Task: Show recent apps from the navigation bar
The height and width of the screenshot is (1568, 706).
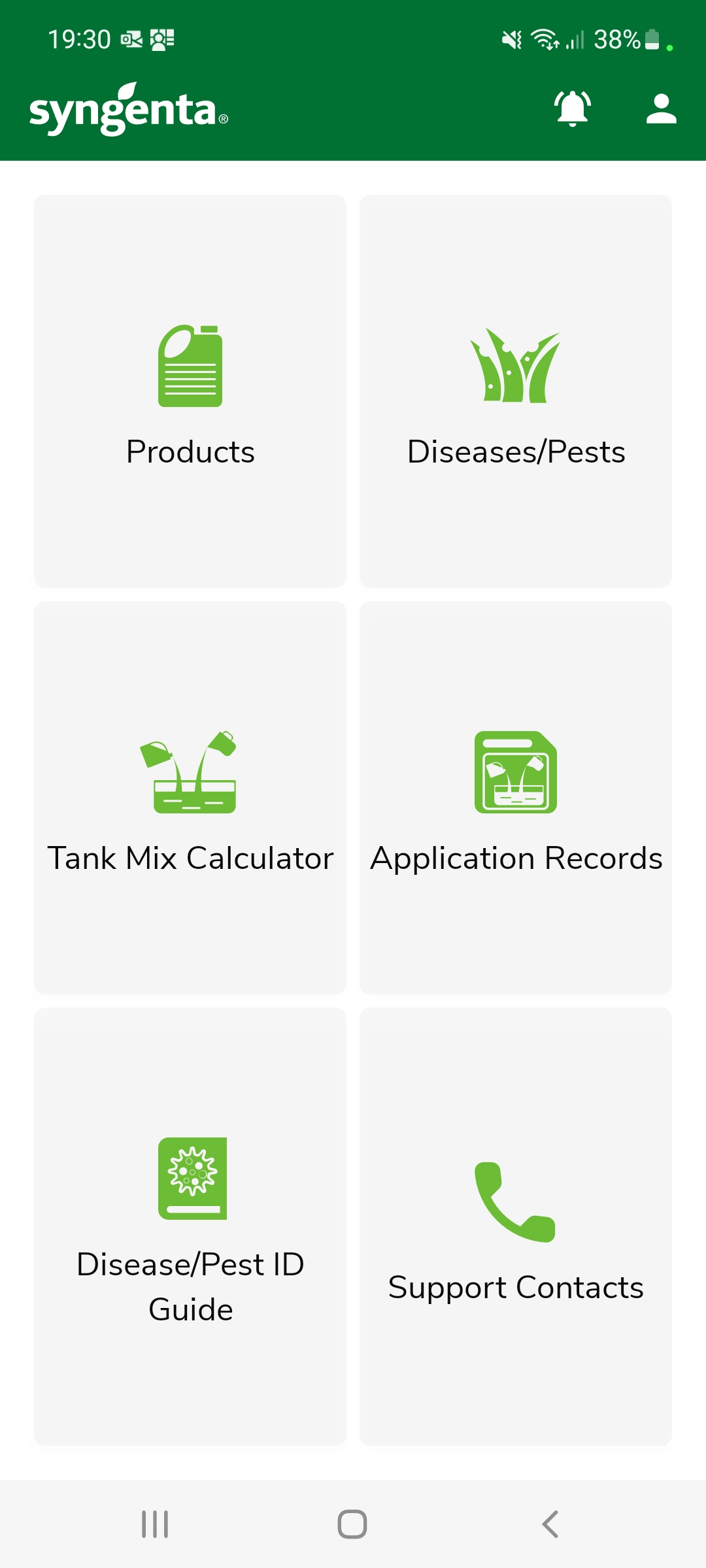Action: click(155, 1524)
